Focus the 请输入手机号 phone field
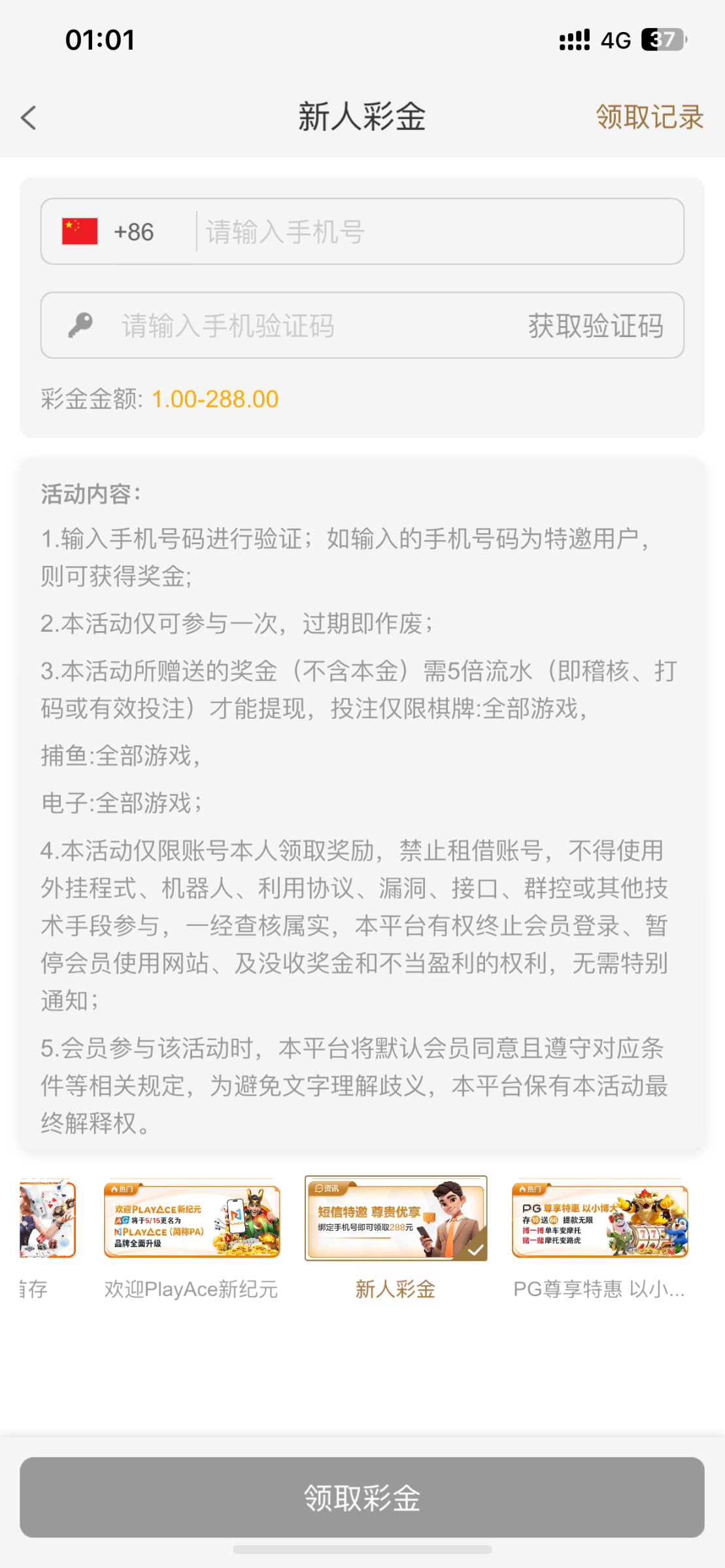Image resolution: width=725 pixels, height=1568 pixels. [x=439, y=232]
